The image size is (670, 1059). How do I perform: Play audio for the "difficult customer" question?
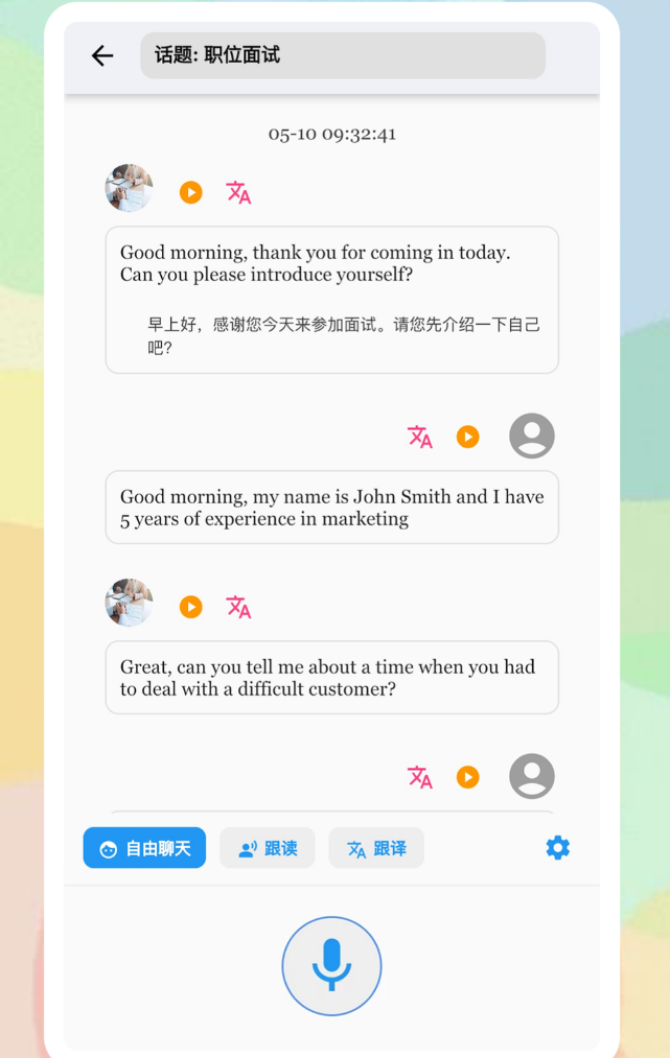click(x=191, y=607)
